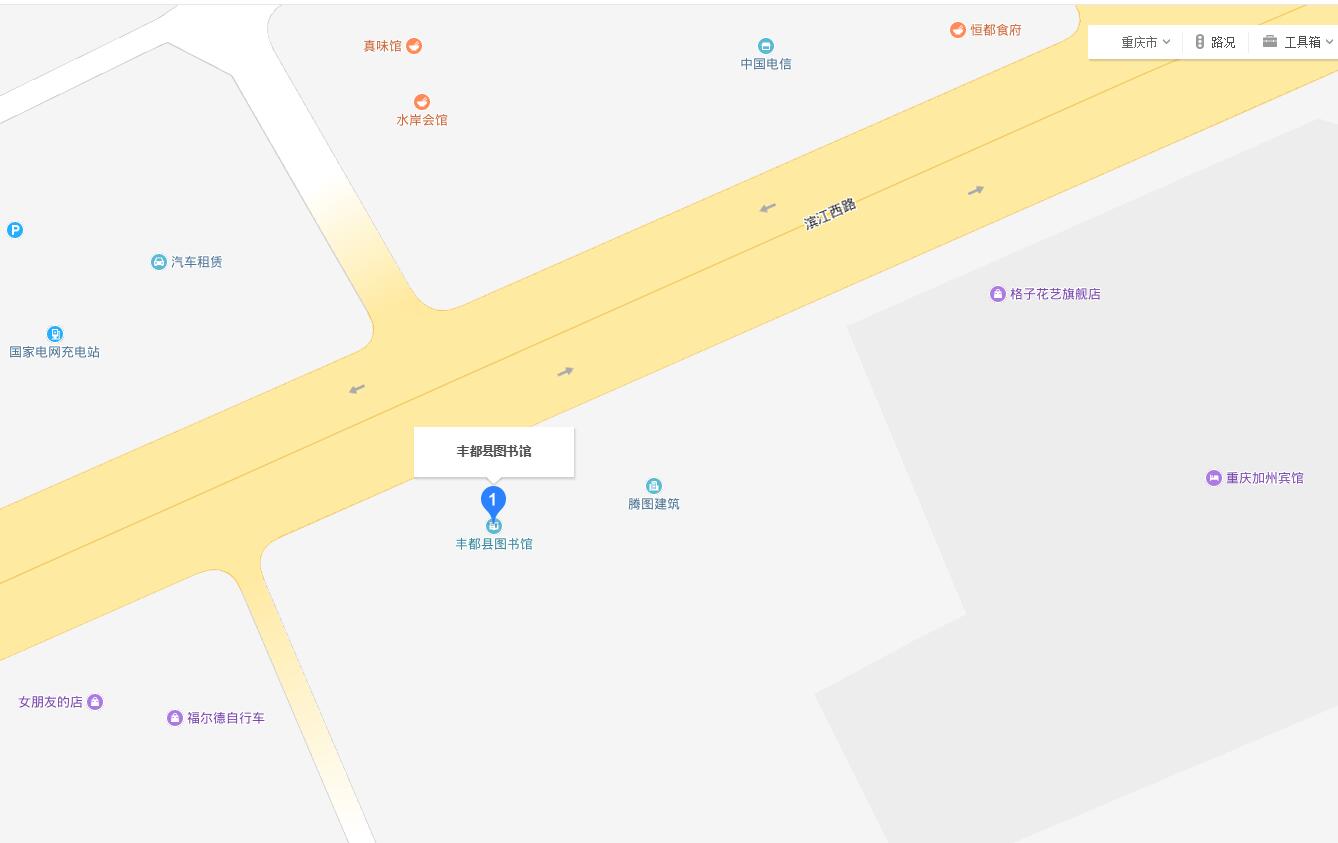Tap the blue marker numbered 1
Viewport: 1338px width, 843px height.
(x=493, y=500)
